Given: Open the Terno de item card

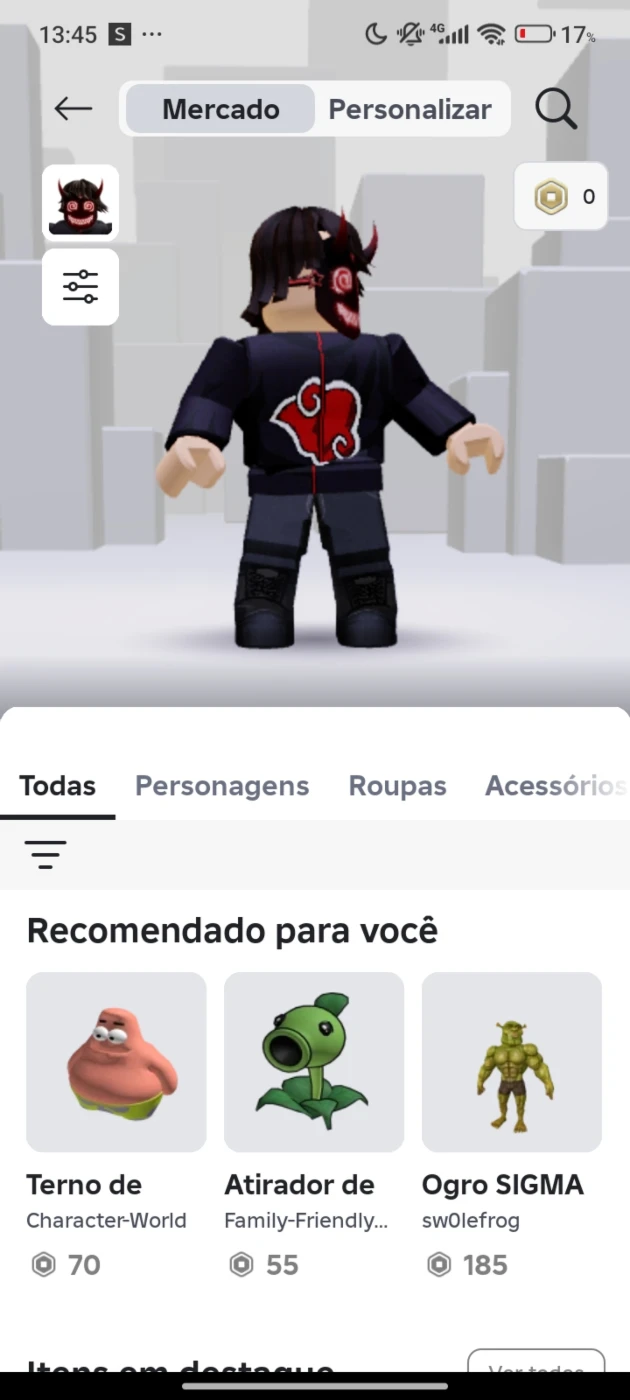Looking at the screenshot, I should [x=116, y=1127].
